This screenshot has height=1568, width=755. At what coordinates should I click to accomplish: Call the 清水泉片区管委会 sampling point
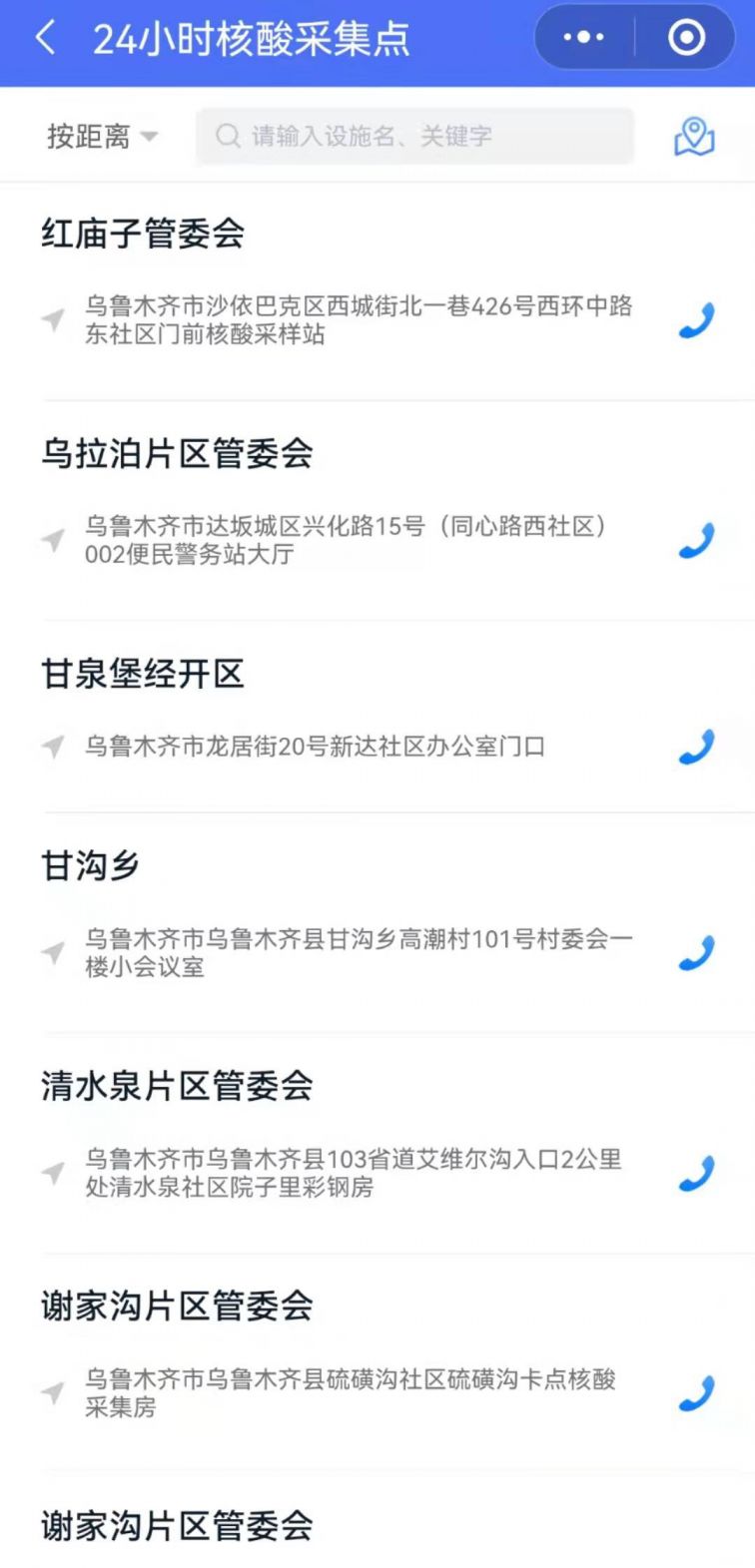click(x=696, y=1174)
